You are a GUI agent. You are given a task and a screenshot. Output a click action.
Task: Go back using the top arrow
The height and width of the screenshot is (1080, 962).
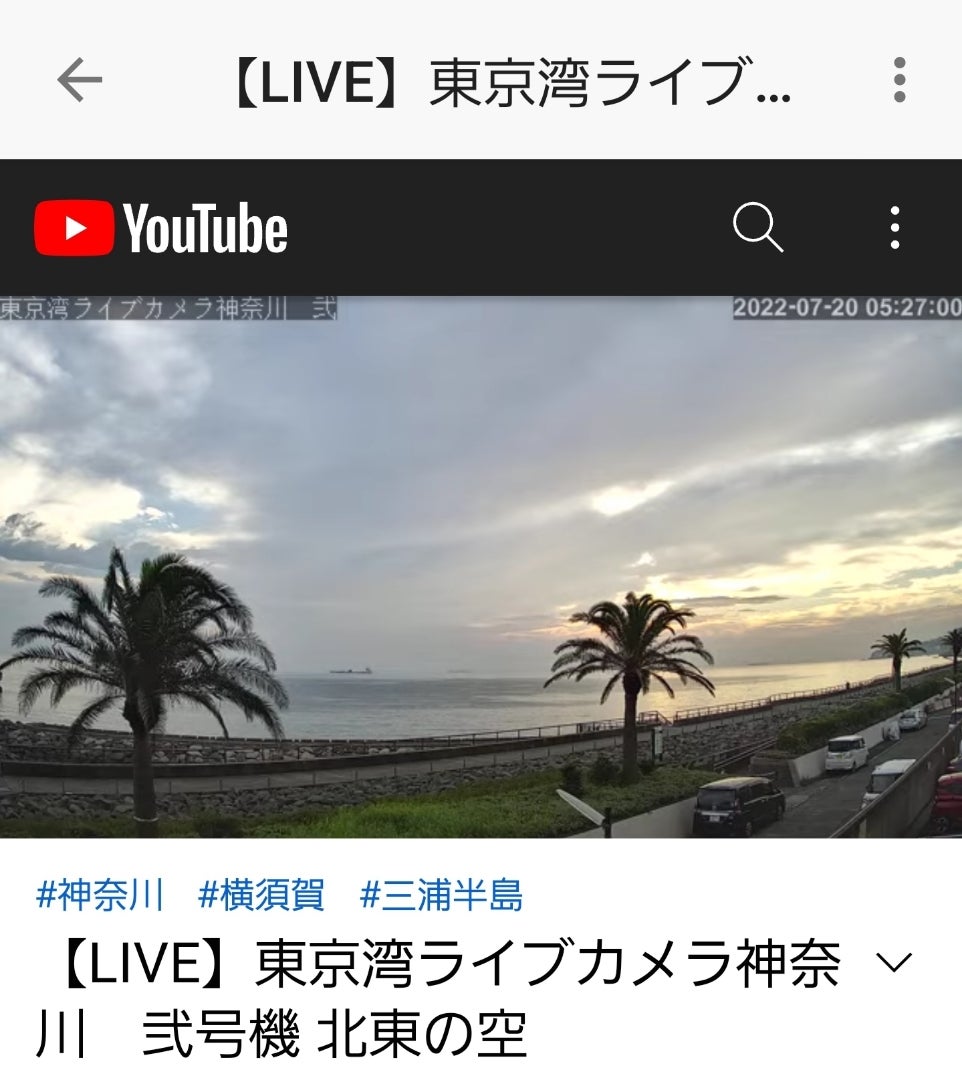[79, 80]
